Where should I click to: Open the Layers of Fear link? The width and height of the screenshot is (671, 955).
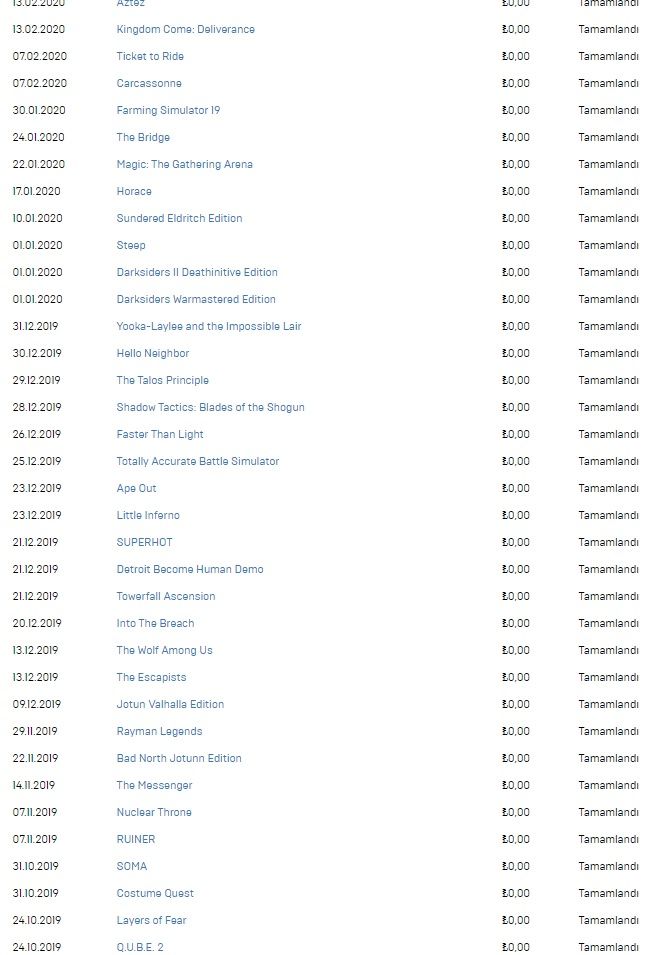tap(151, 920)
